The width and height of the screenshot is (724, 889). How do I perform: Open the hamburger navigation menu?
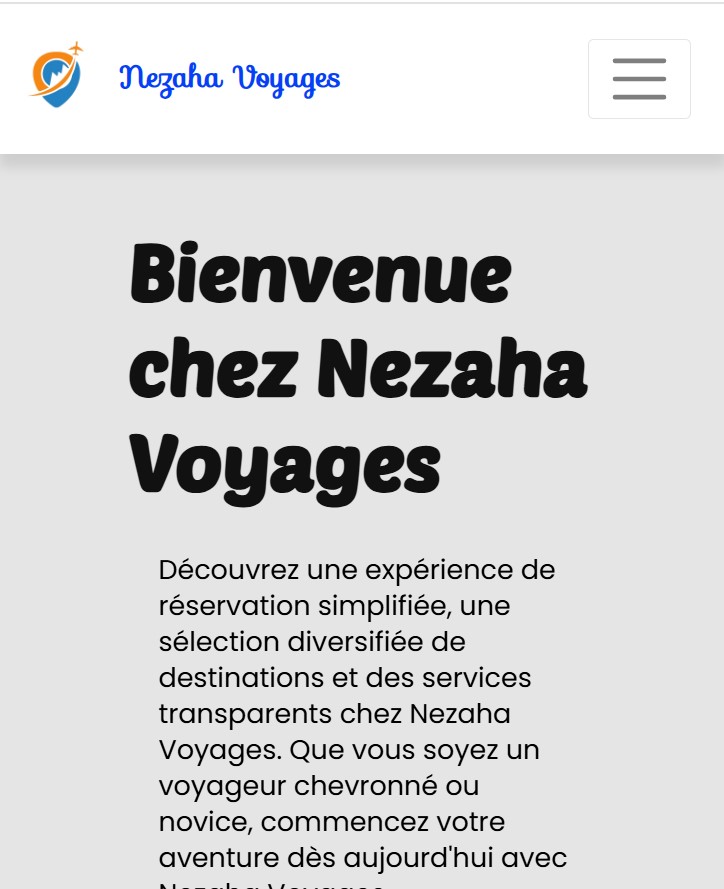tap(639, 79)
